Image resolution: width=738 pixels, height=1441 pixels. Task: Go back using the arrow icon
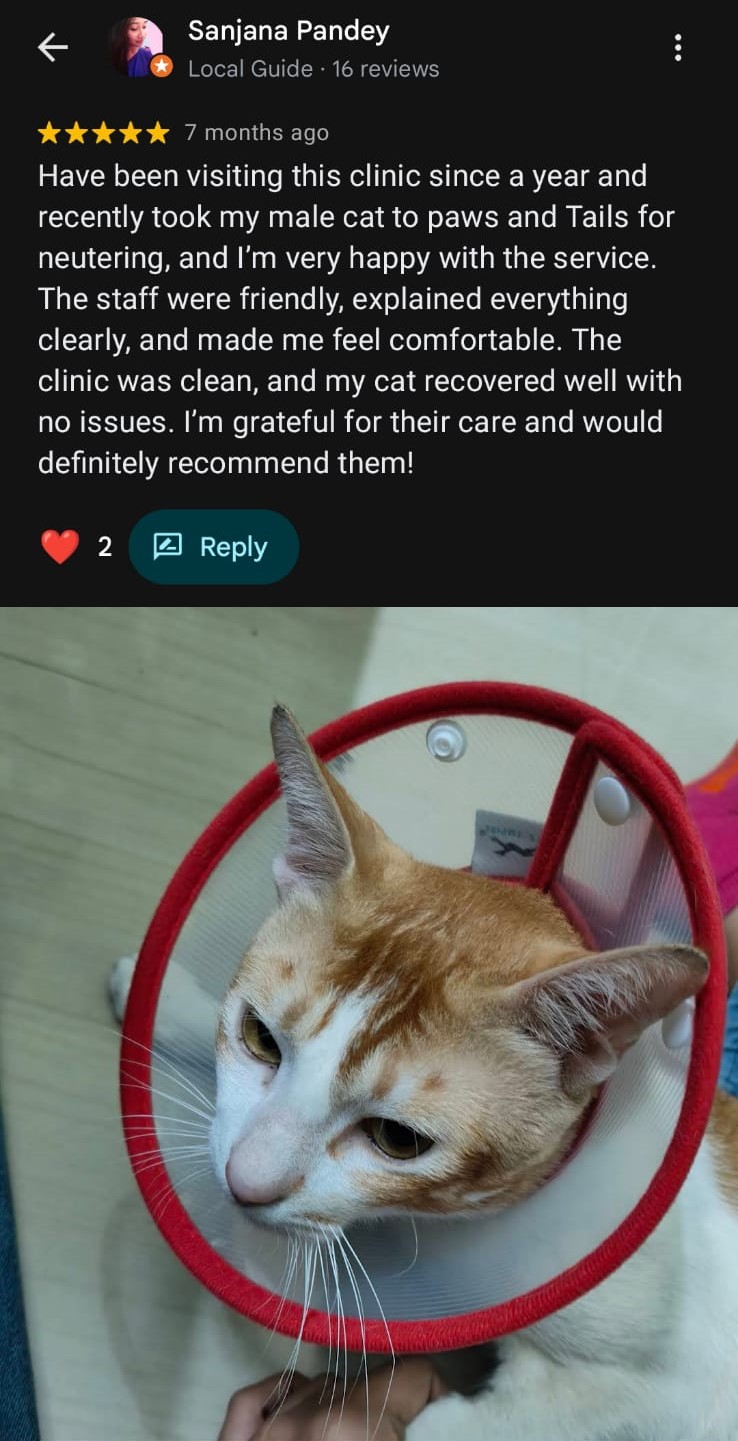coord(52,47)
